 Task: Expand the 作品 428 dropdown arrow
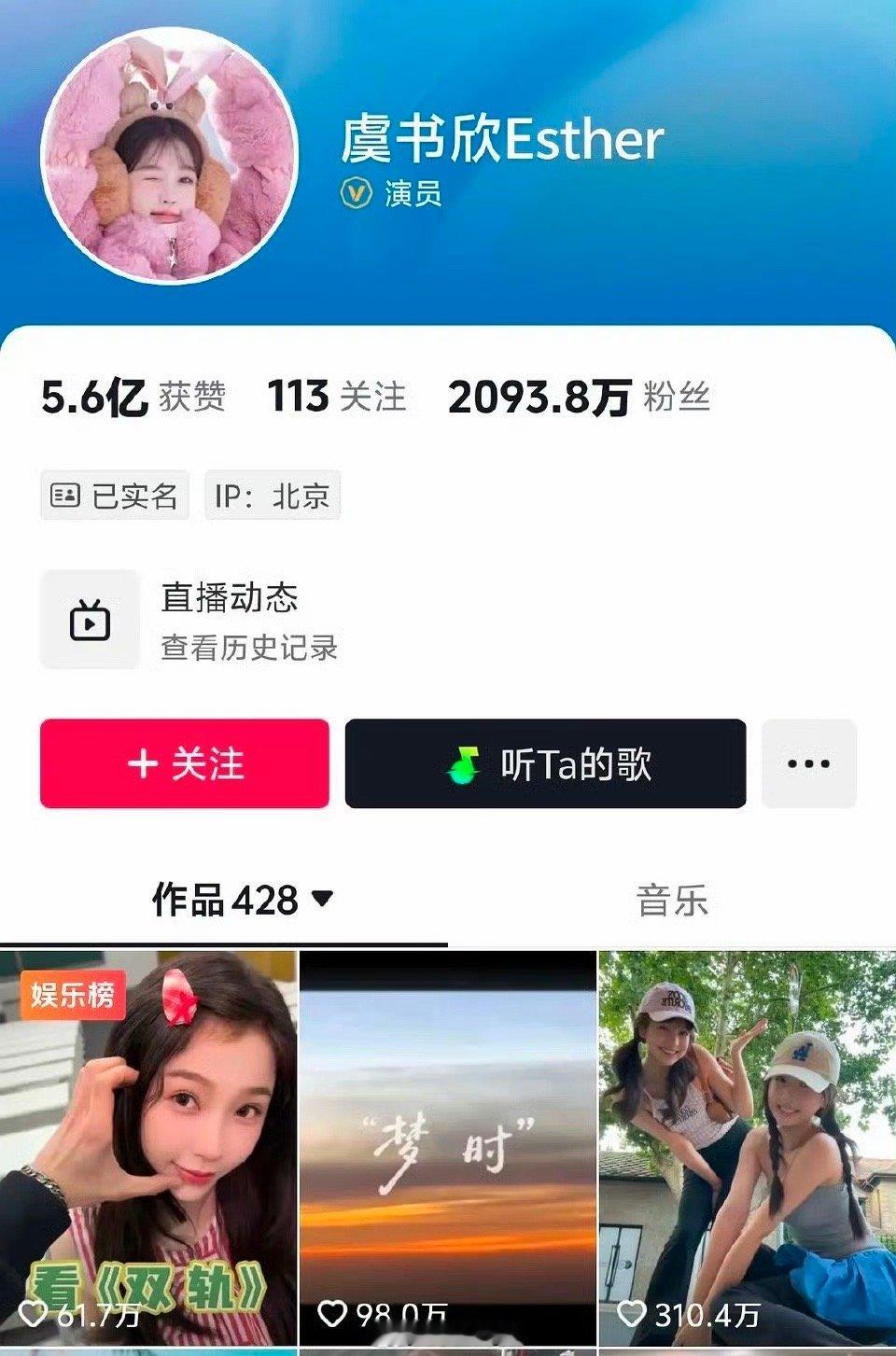(x=322, y=900)
